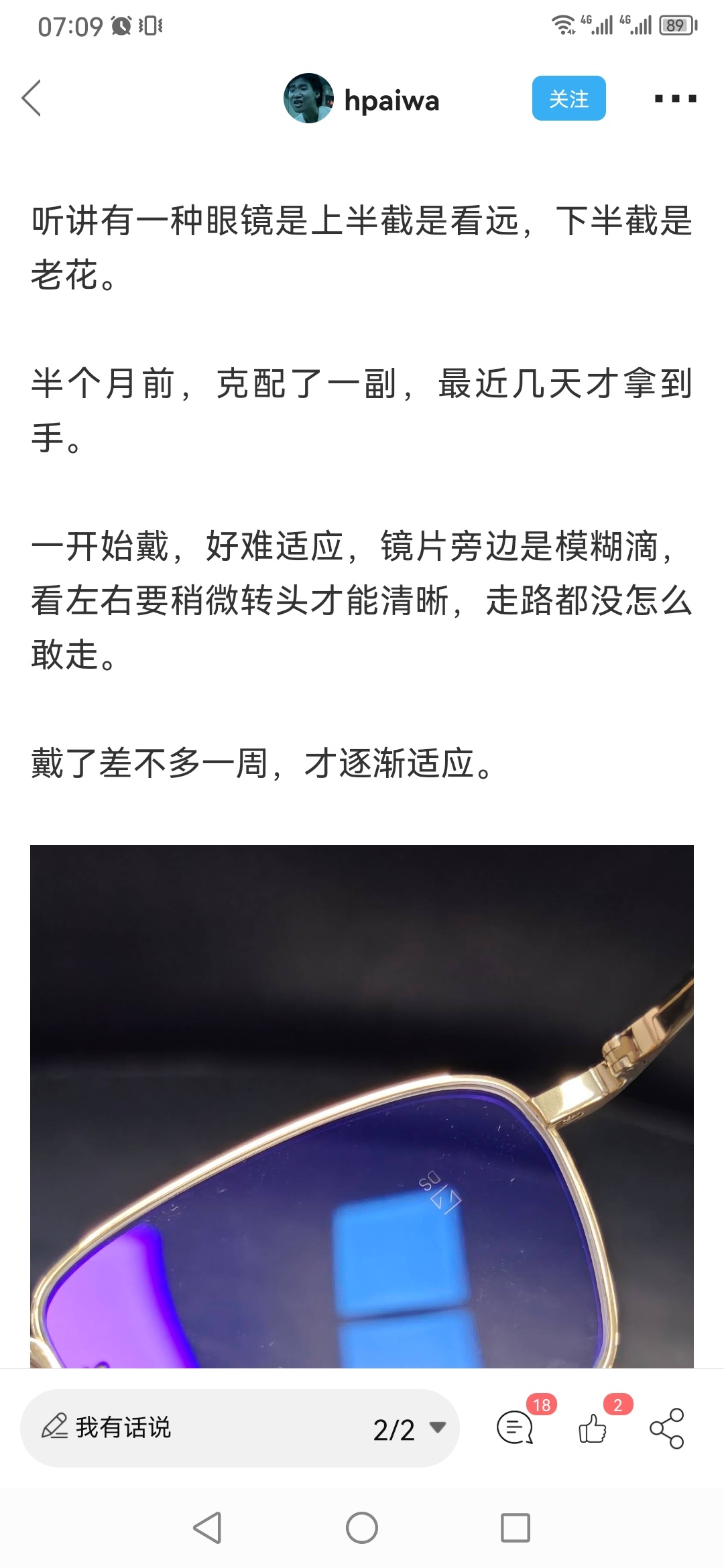The width and height of the screenshot is (724, 1568).
Task: Open hpaiwa's profile avatar
Action: [308, 99]
